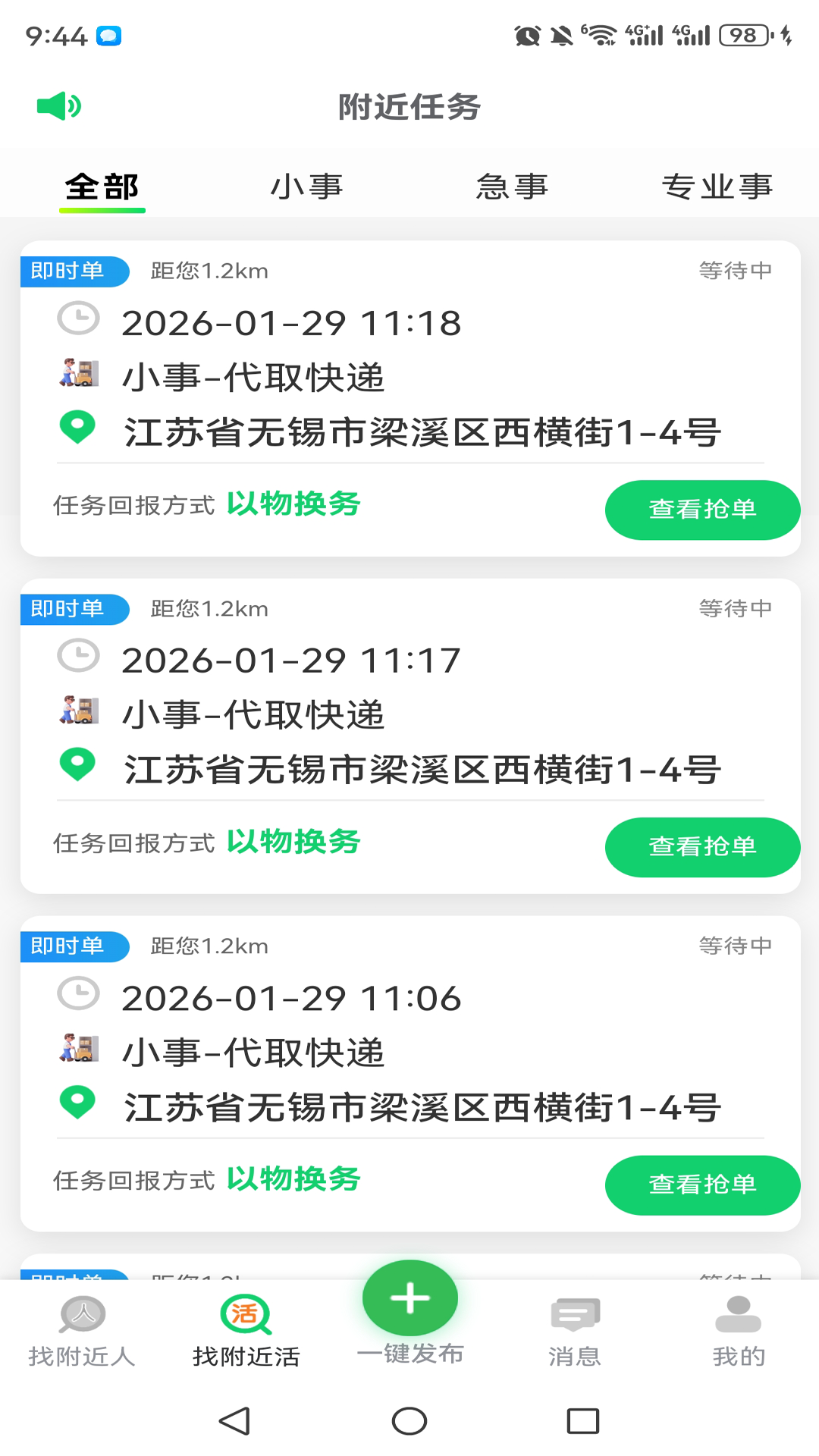Switch to the 小事 tab

tap(307, 186)
